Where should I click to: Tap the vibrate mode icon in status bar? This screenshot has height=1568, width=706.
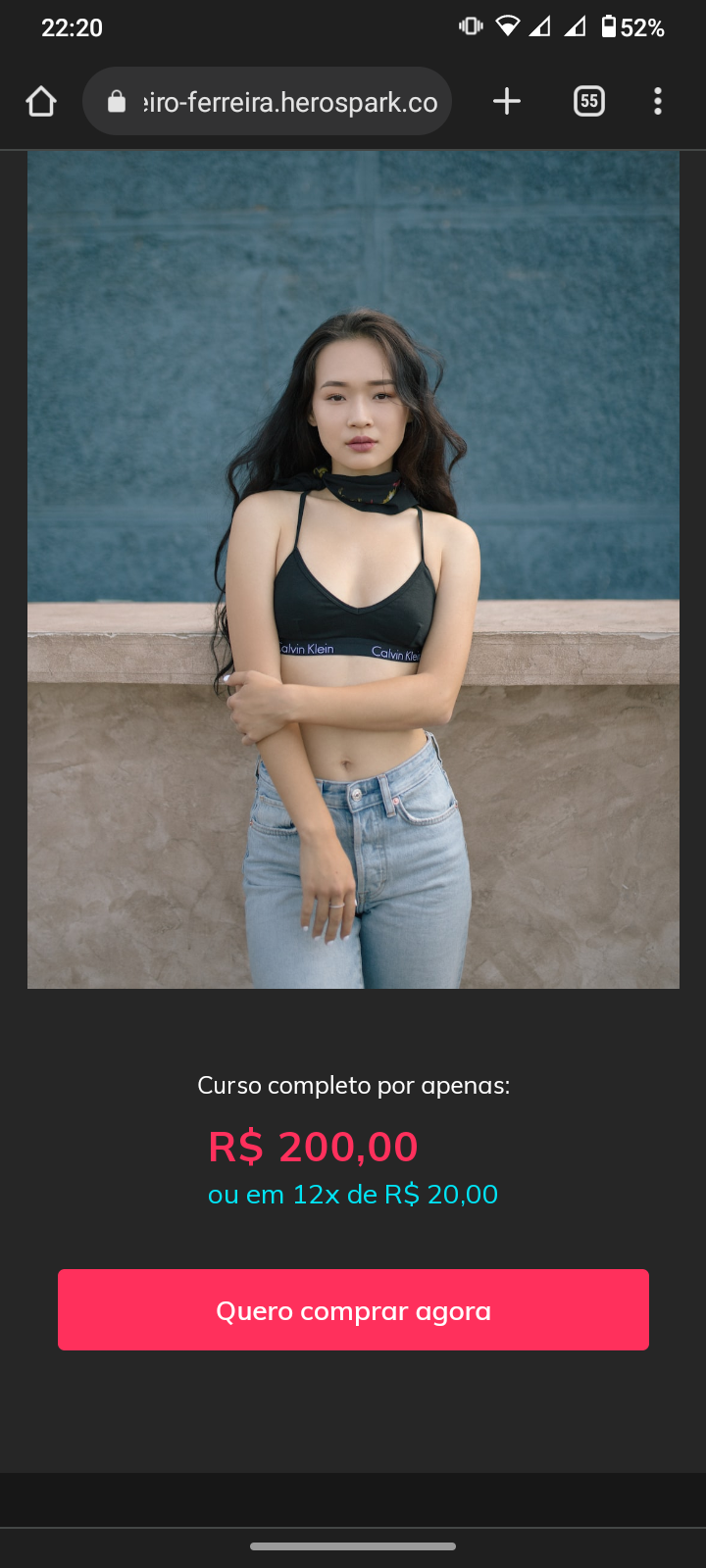tap(471, 27)
